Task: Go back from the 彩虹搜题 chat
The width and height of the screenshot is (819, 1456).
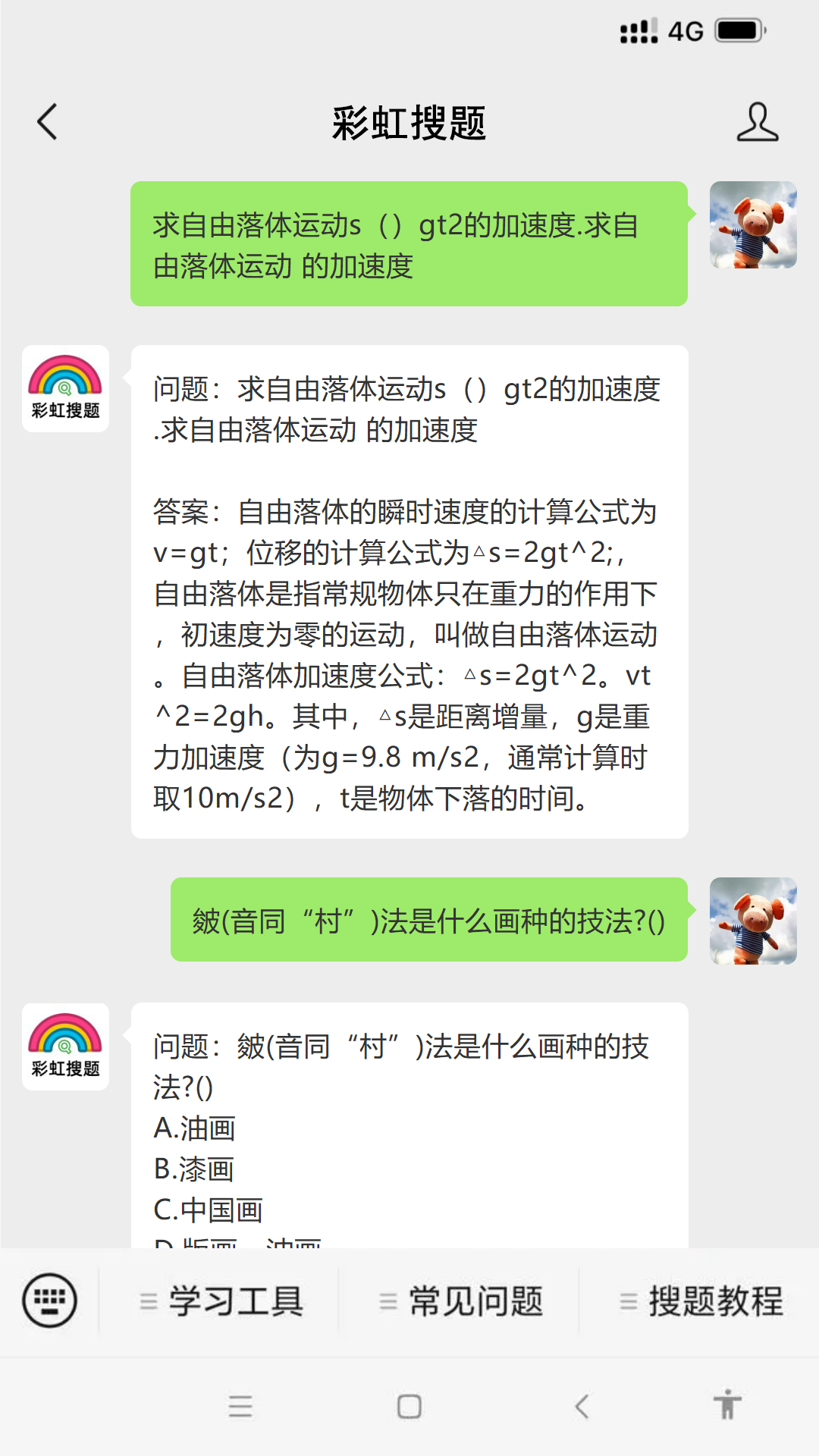Action: [47, 122]
